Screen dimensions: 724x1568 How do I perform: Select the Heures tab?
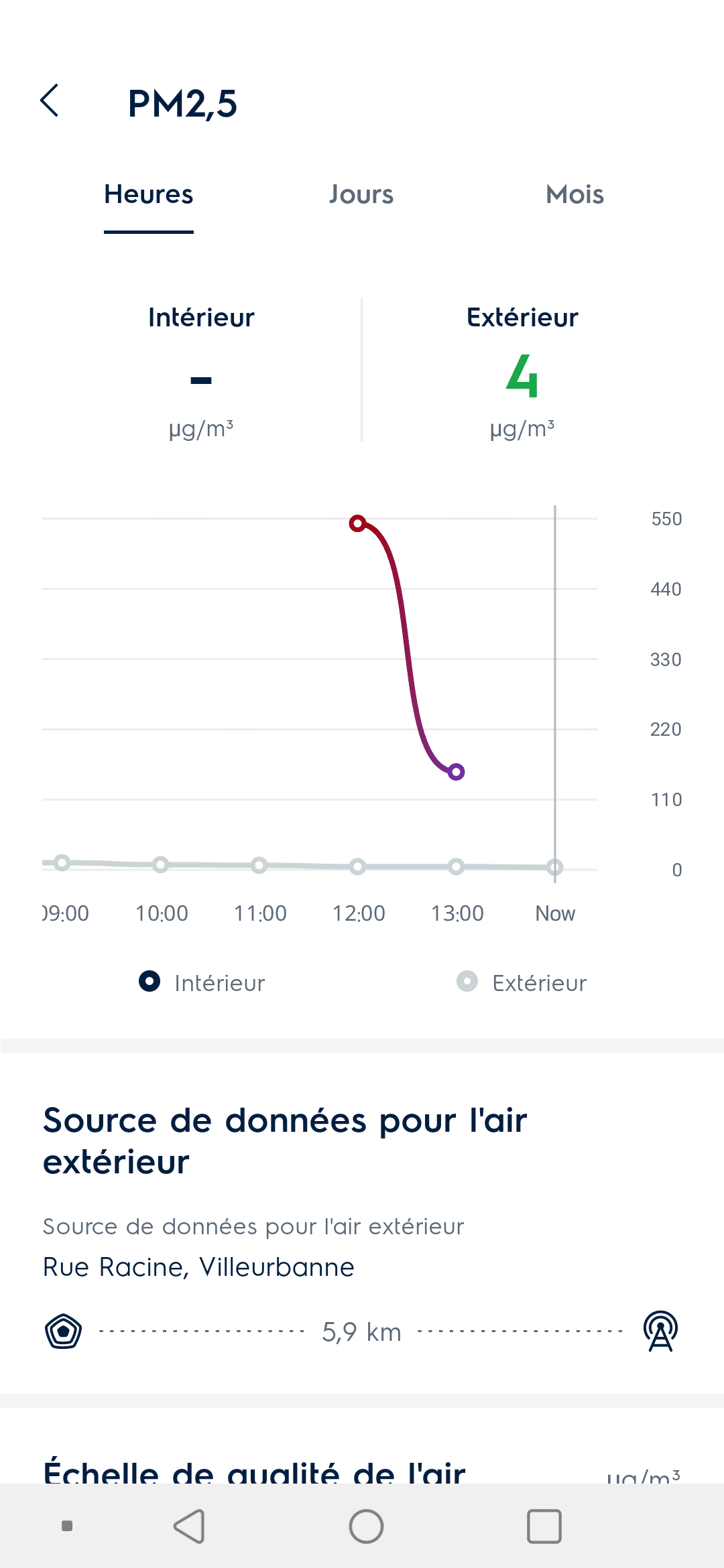pyautogui.click(x=149, y=195)
